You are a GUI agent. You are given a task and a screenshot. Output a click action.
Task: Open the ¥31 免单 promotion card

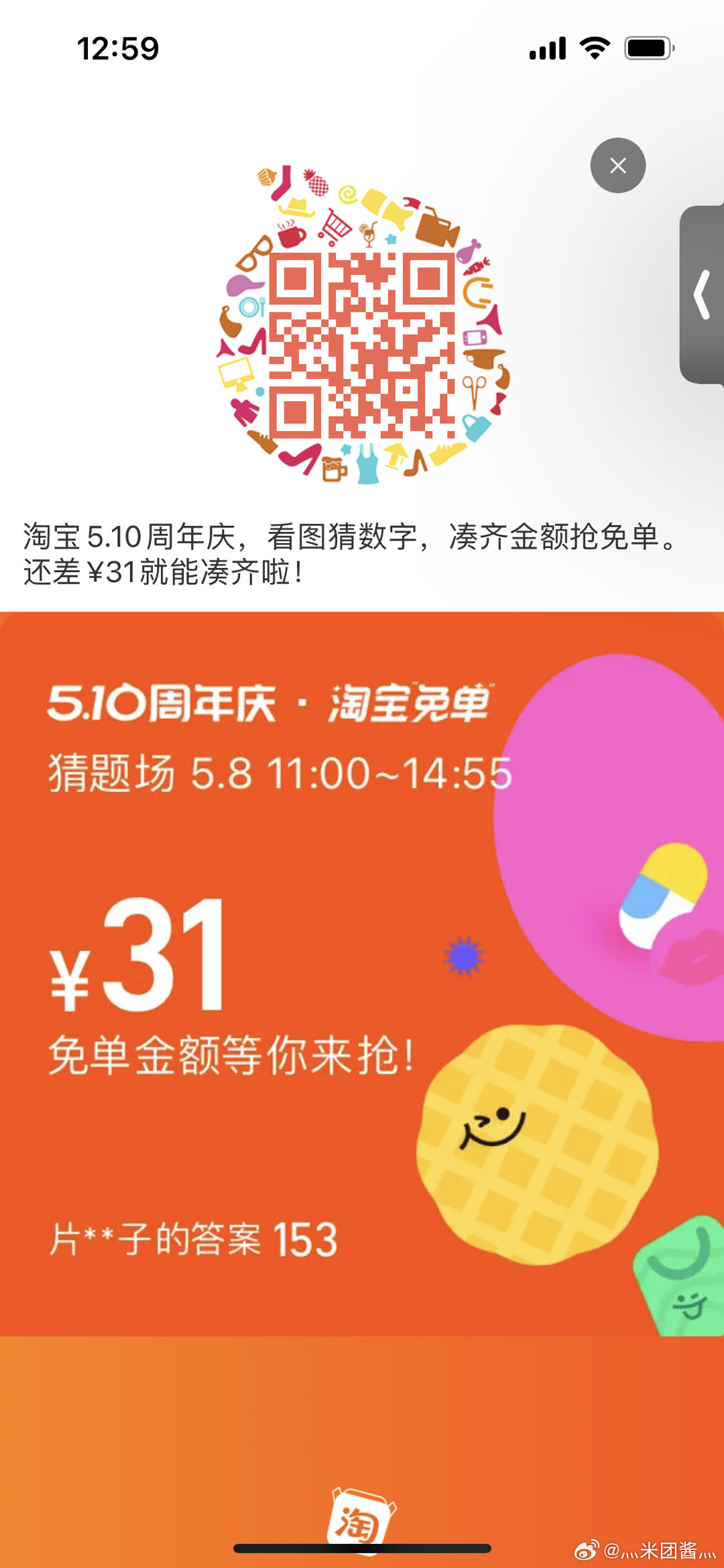[362, 974]
